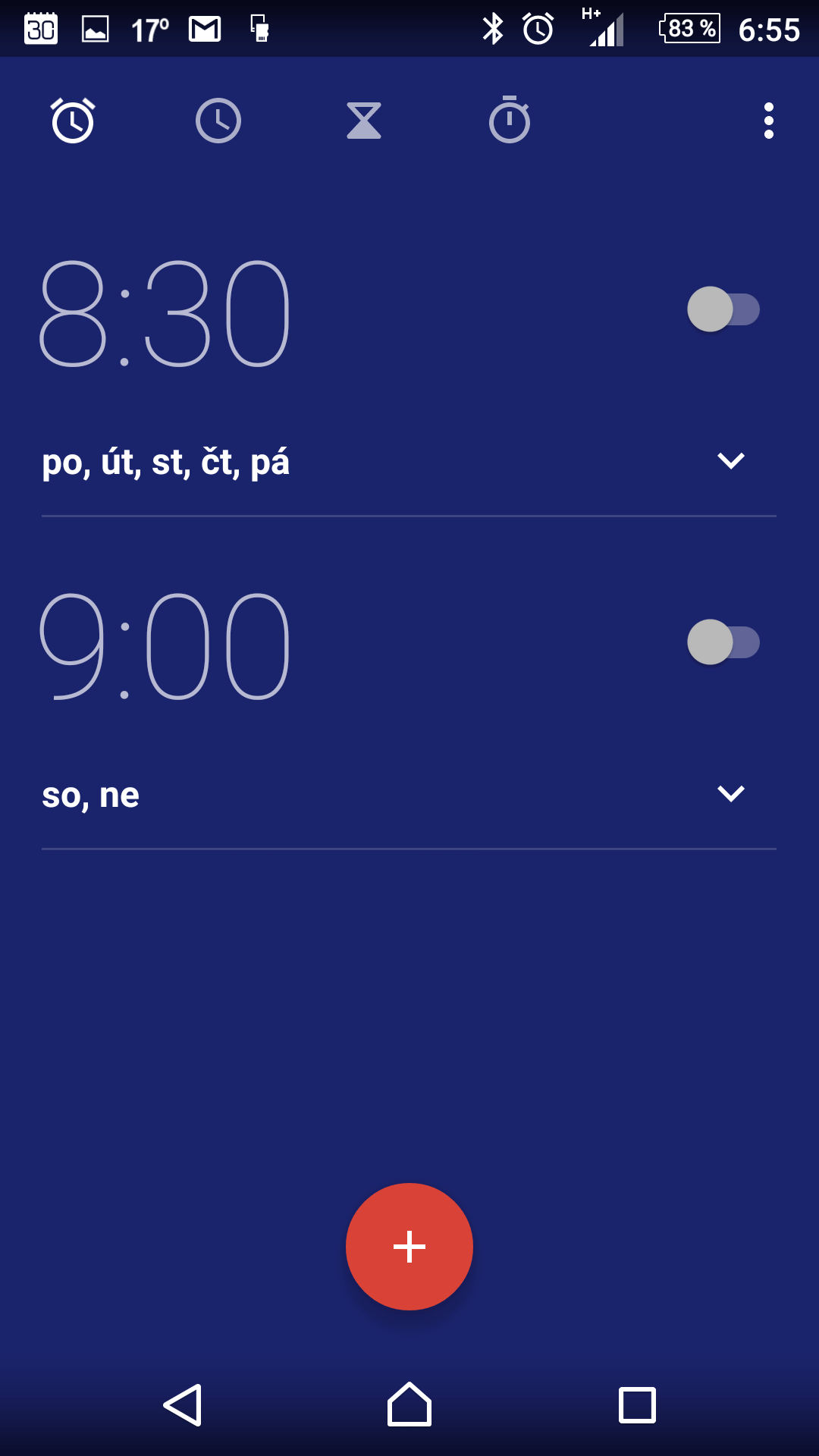Select the alarm tab
This screenshot has width=819, height=1456.
point(73,121)
